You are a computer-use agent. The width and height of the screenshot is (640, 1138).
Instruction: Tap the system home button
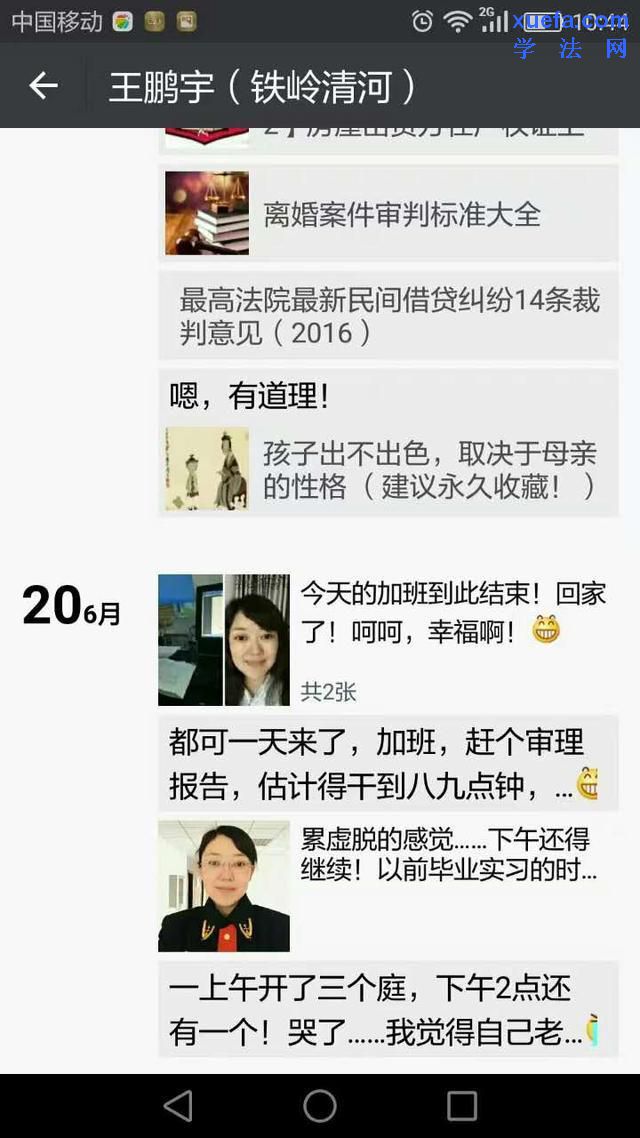(x=320, y=1105)
